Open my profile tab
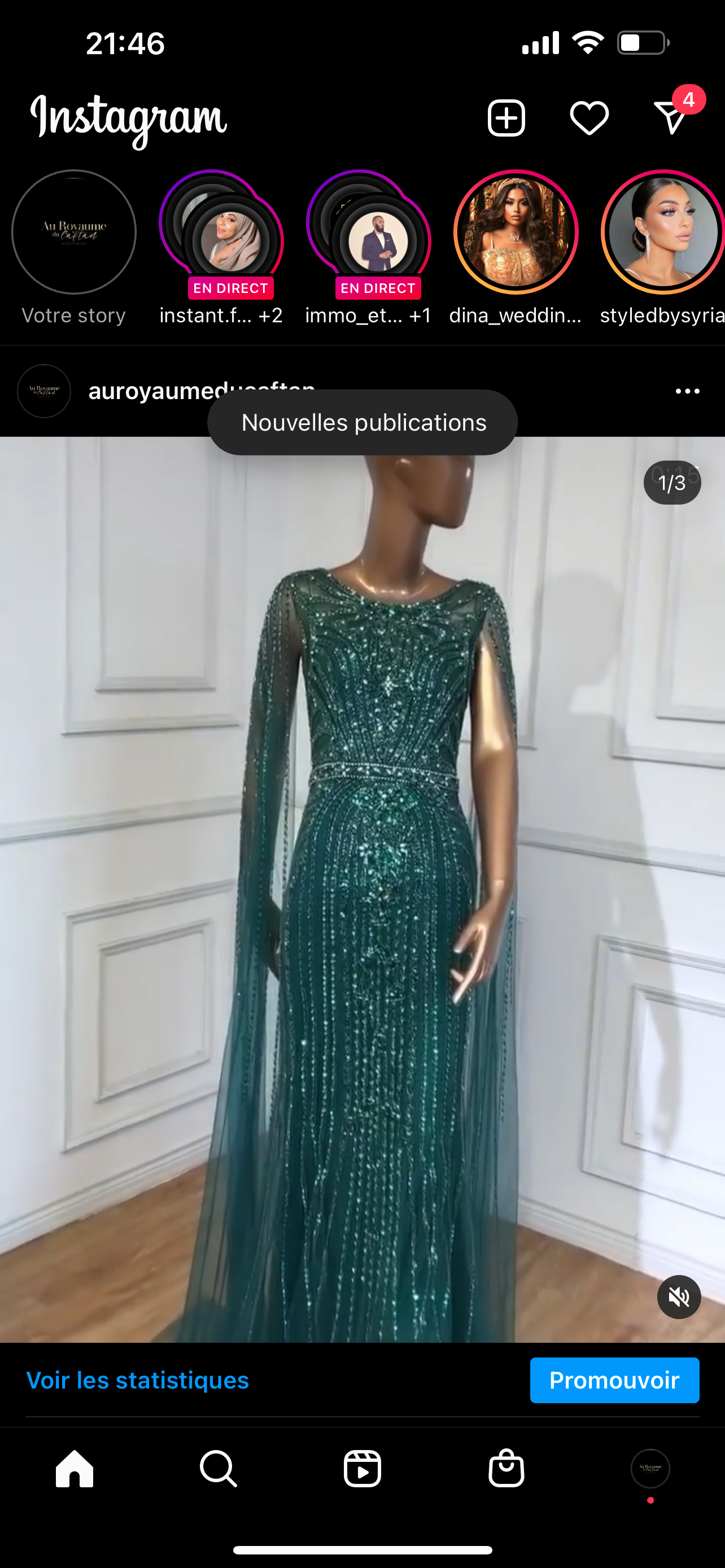Viewport: 725px width, 1568px height. (x=650, y=1468)
